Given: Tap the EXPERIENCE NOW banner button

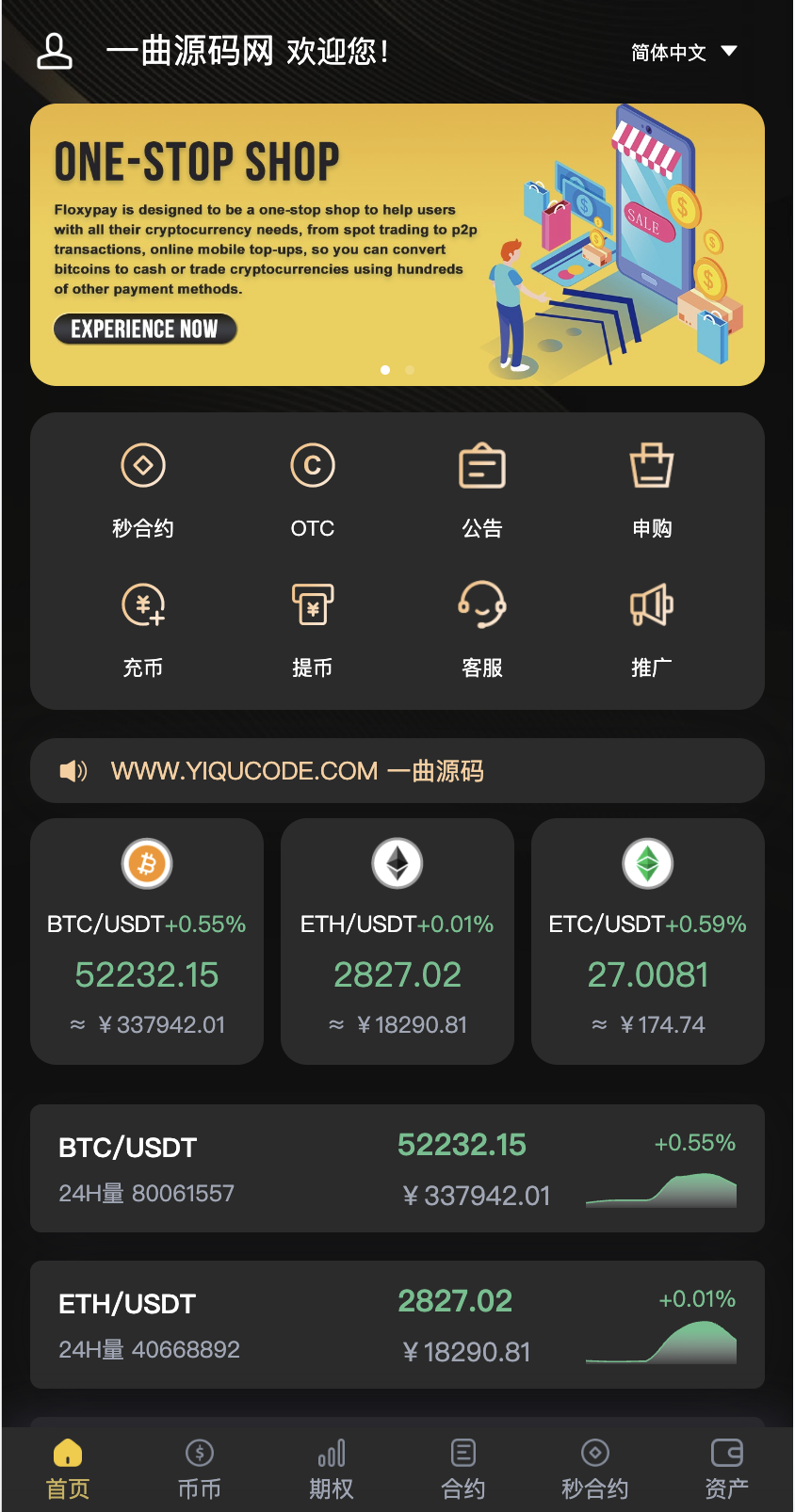Looking at the screenshot, I should pos(145,329).
